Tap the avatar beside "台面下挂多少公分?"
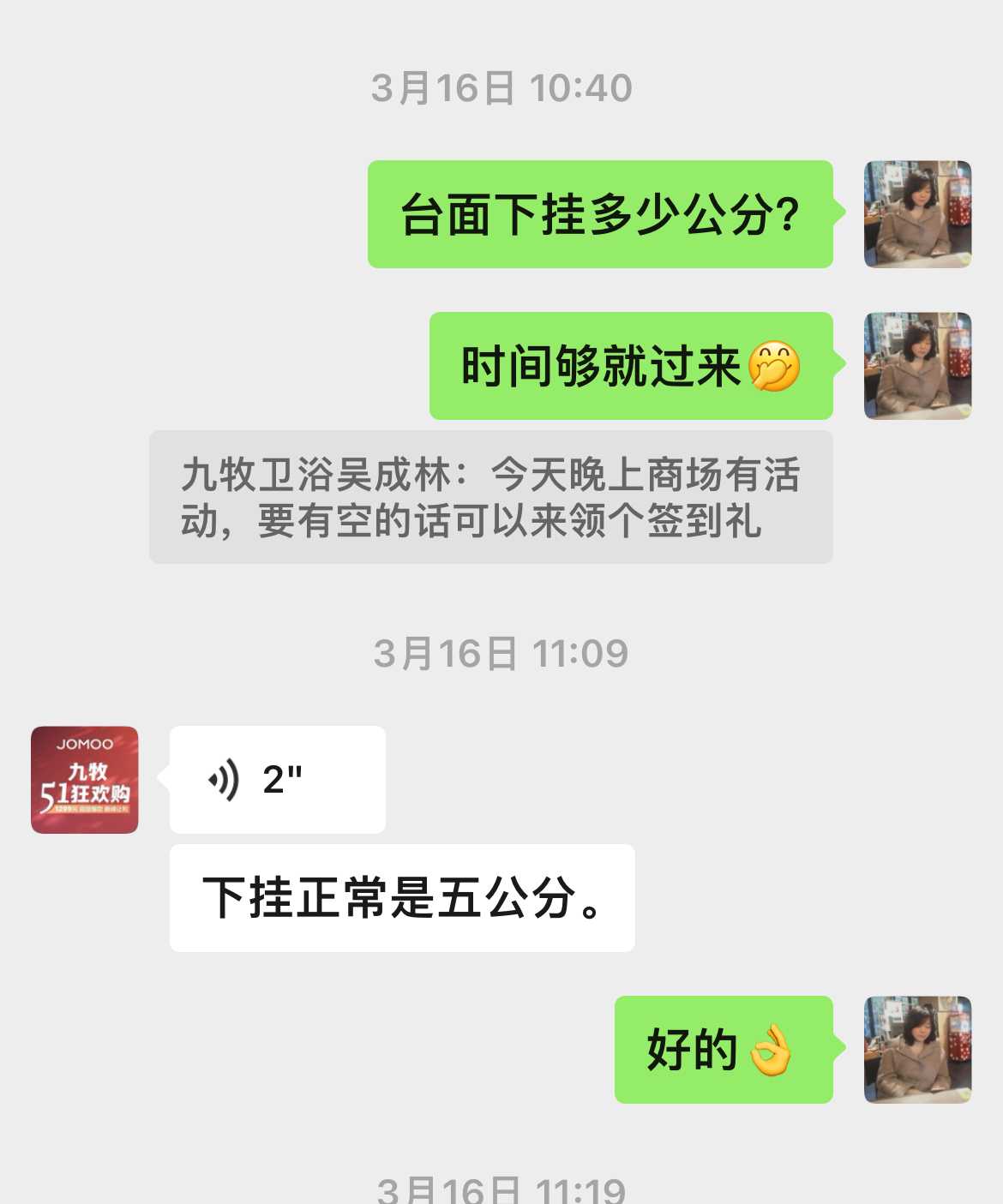Viewport: 1003px width, 1204px height. pyautogui.click(x=917, y=214)
